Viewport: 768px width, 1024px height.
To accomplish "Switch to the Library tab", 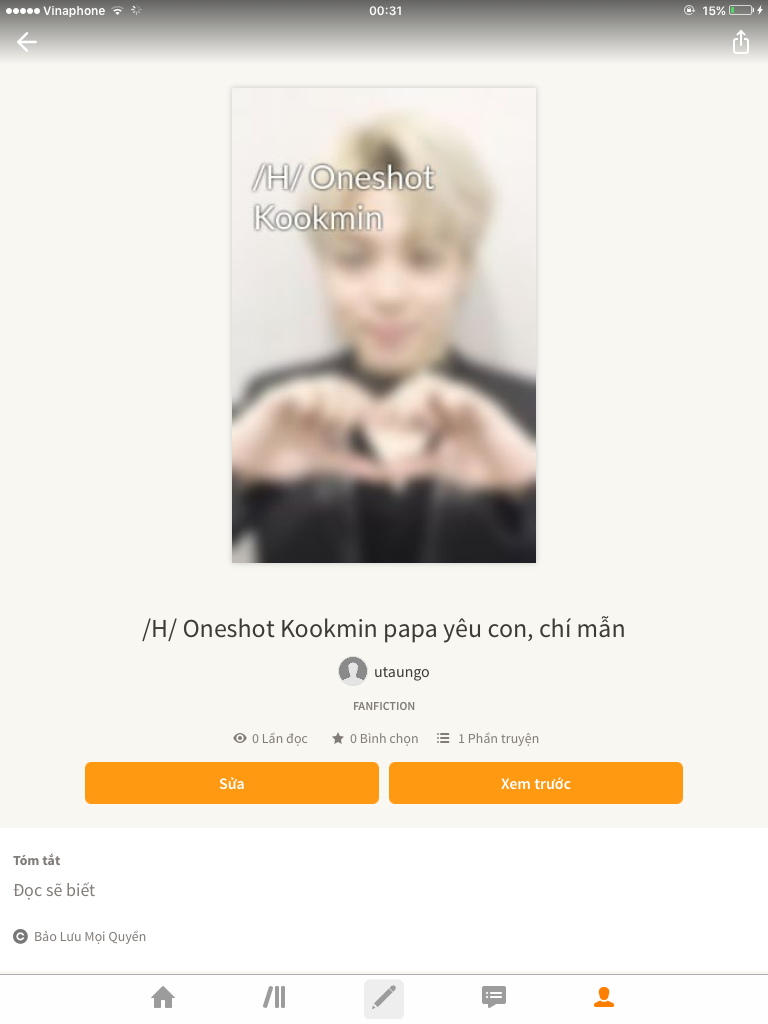I will click(274, 997).
